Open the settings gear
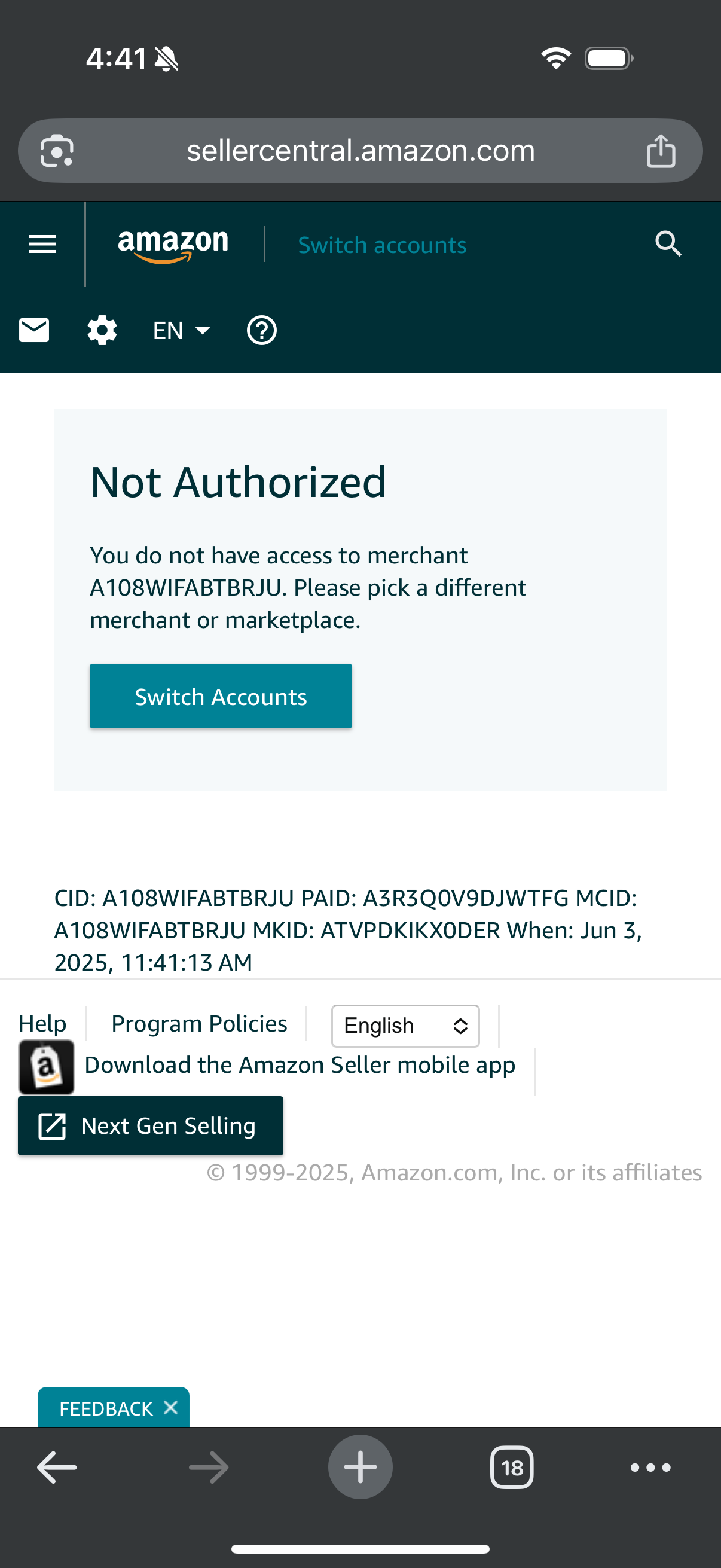 [x=102, y=331]
